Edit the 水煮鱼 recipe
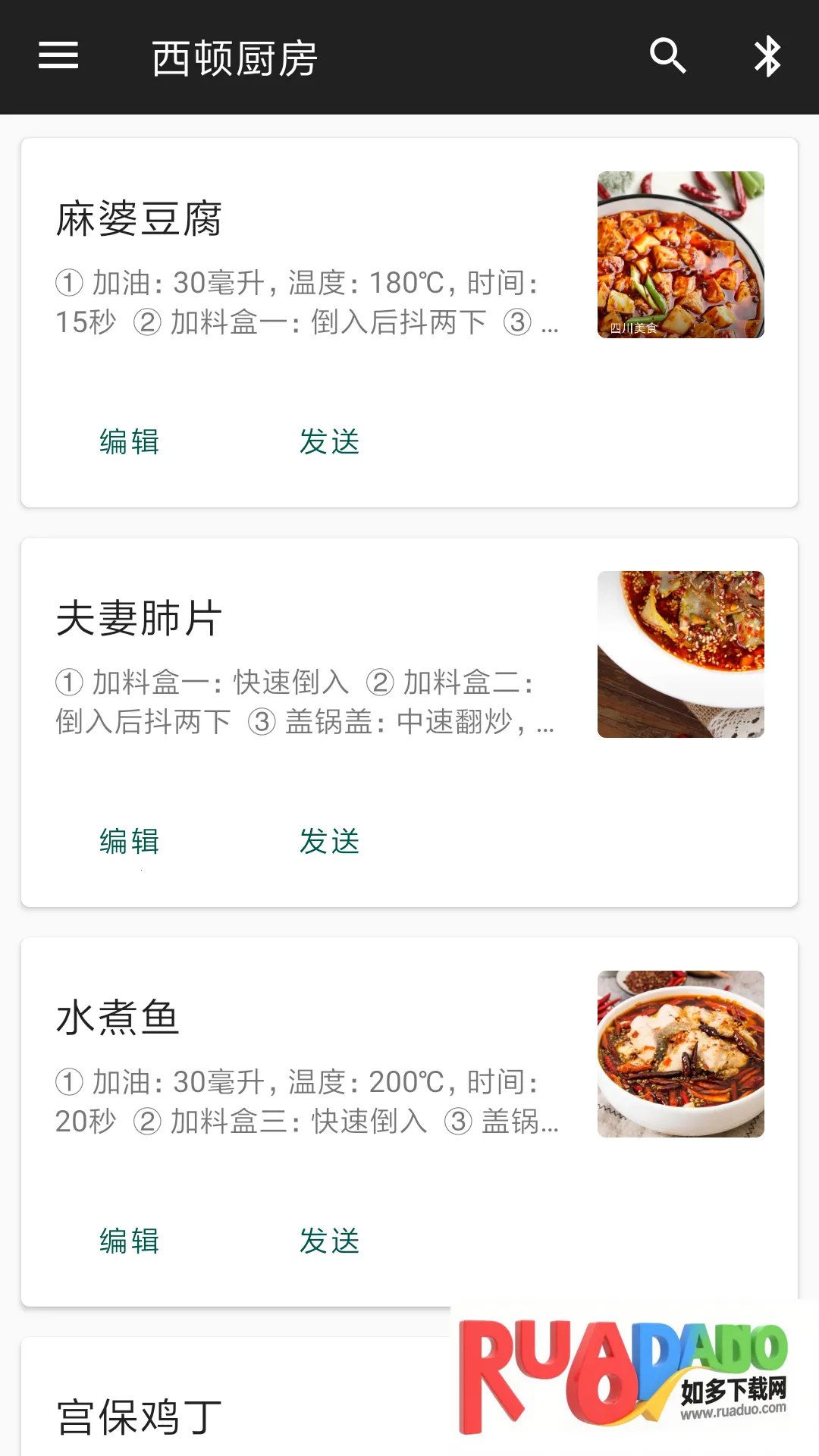This screenshot has height=1456, width=819. point(130,1241)
